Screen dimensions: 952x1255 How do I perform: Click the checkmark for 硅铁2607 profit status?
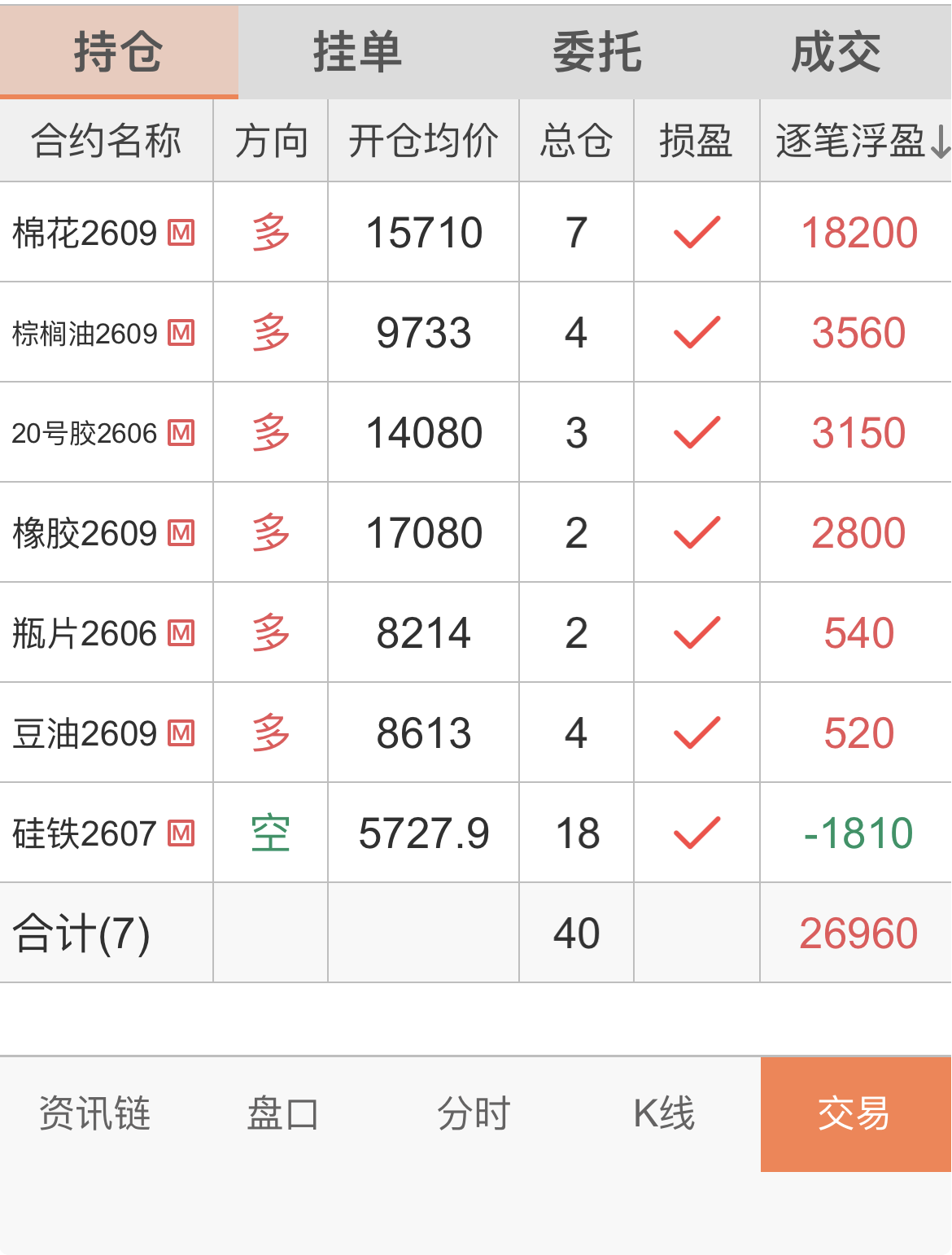point(697,833)
